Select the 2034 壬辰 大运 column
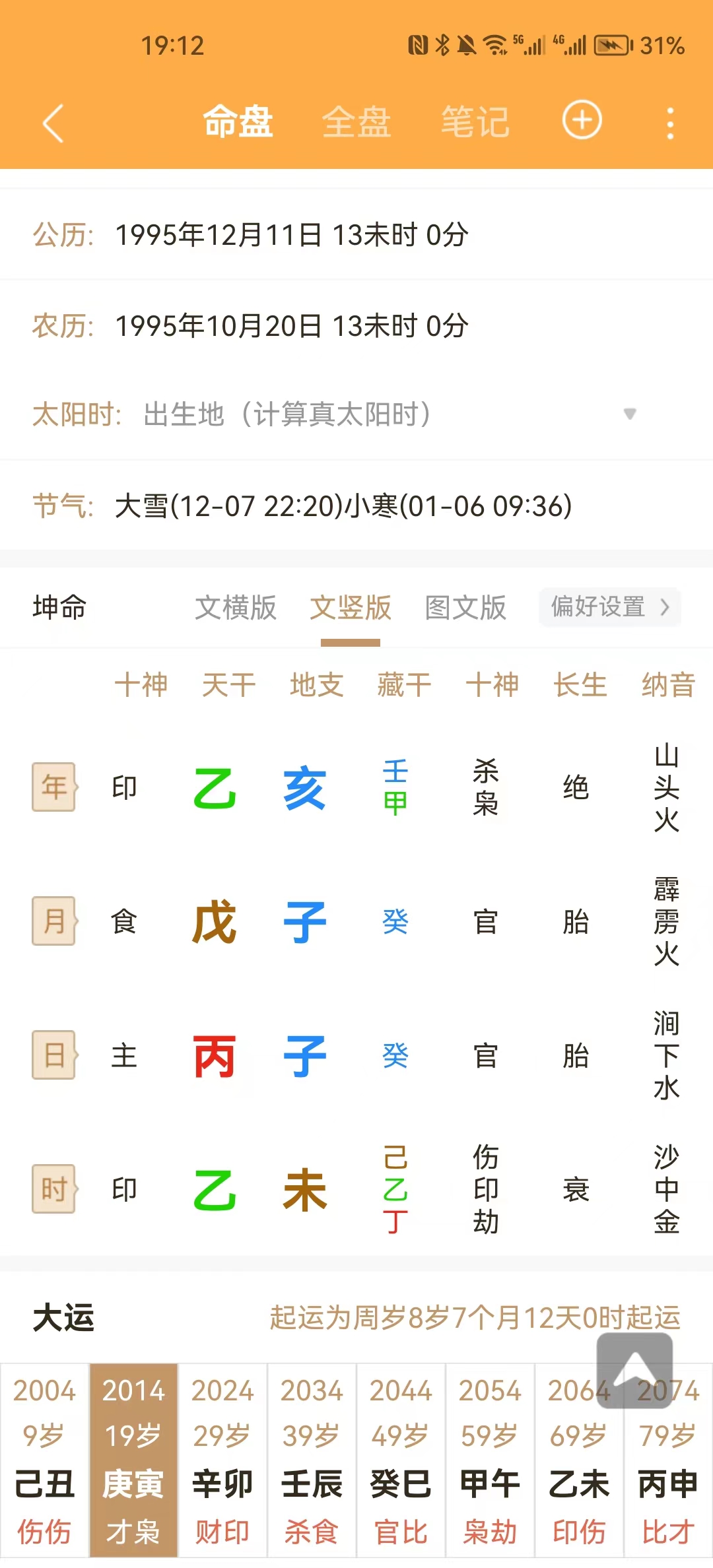 tap(312, 1460)
